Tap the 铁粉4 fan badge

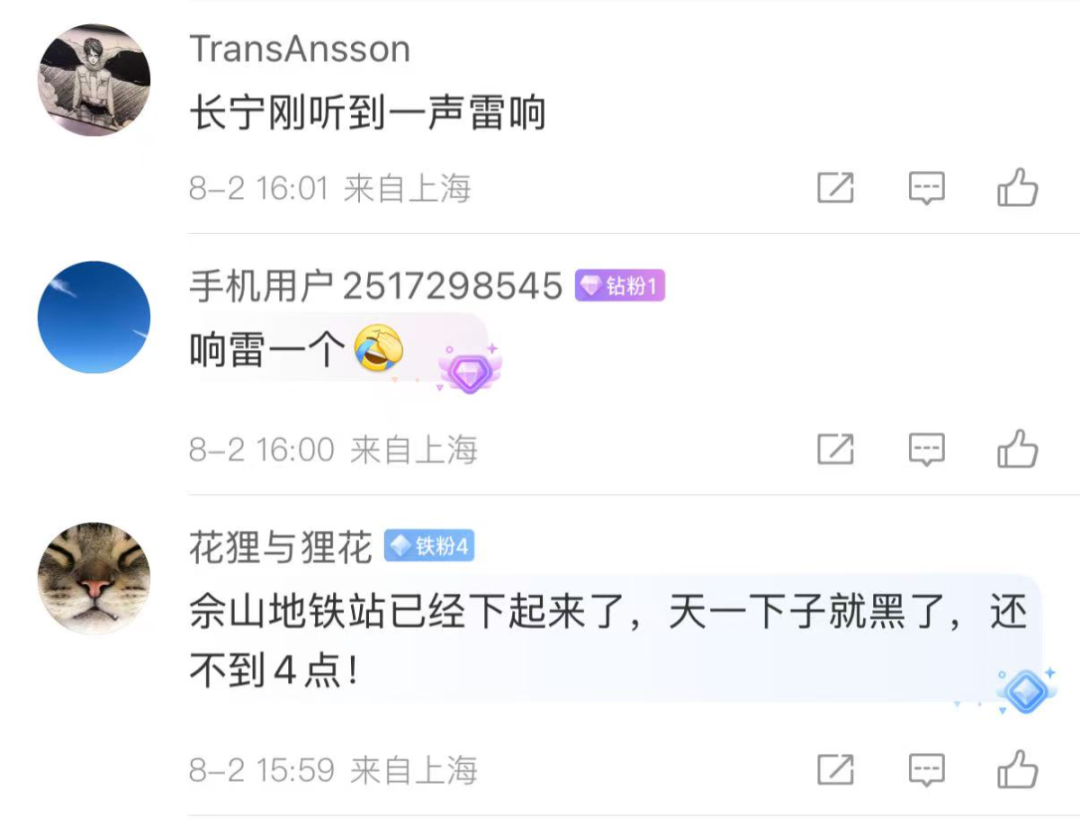click(429, 547)
